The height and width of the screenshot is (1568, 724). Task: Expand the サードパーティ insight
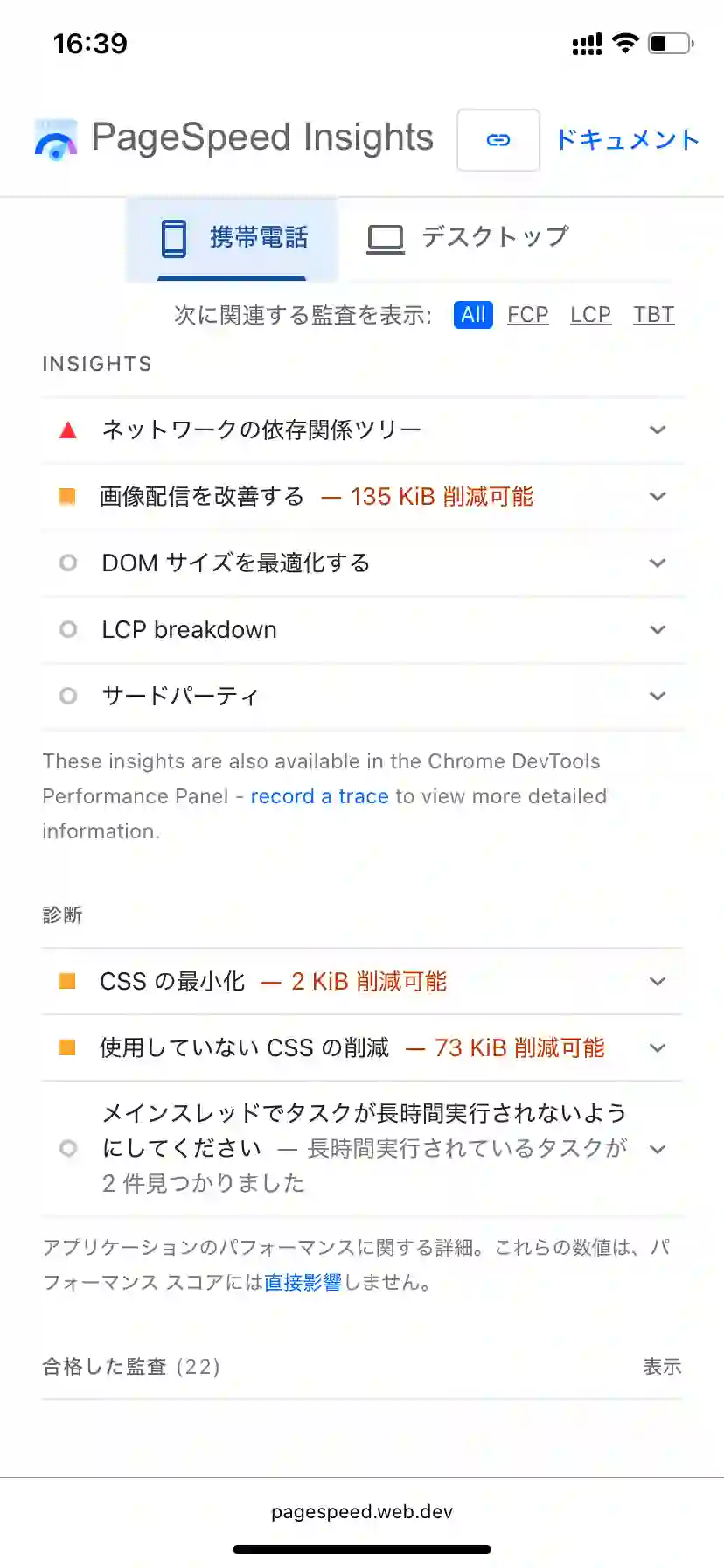[362, 696]
